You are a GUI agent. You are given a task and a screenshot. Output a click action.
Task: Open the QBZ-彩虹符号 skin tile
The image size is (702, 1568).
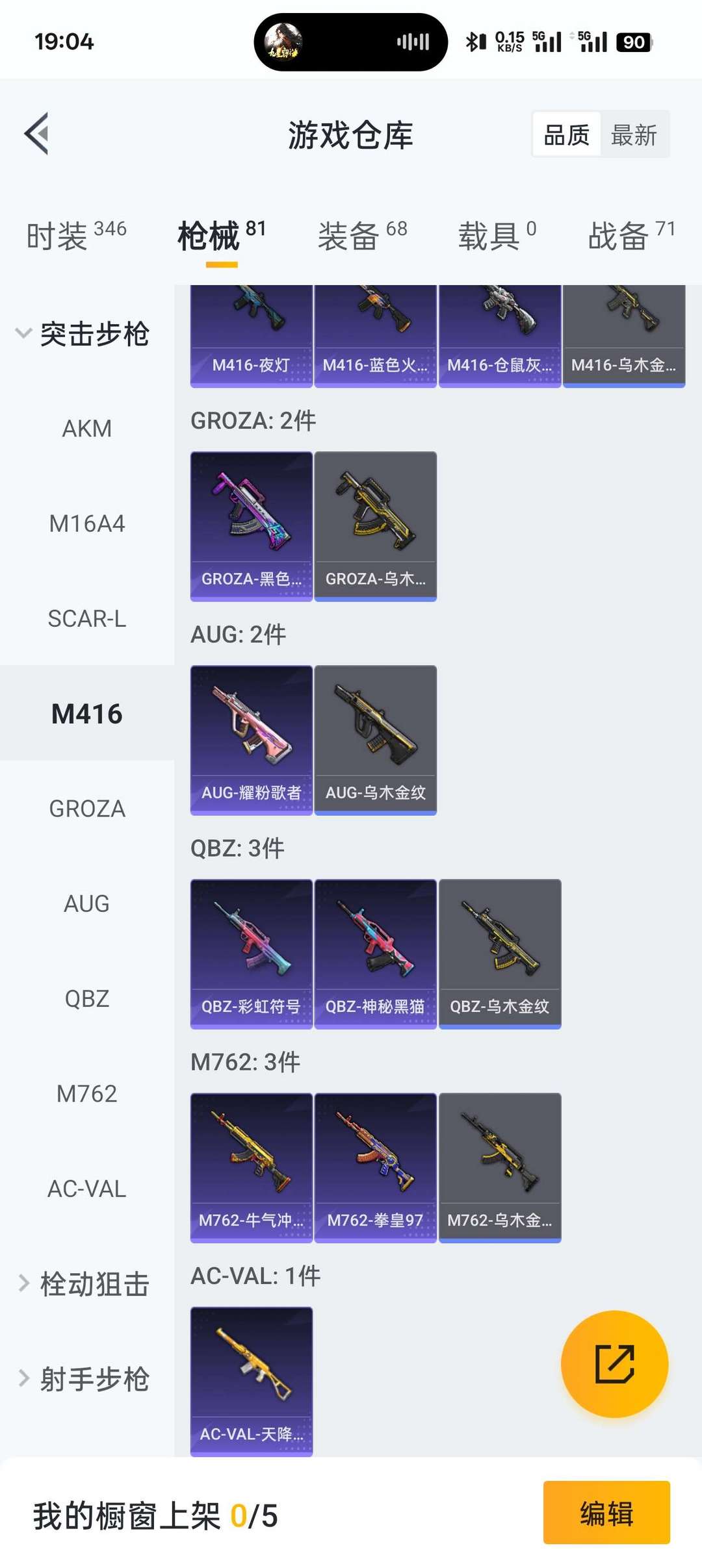252,954
